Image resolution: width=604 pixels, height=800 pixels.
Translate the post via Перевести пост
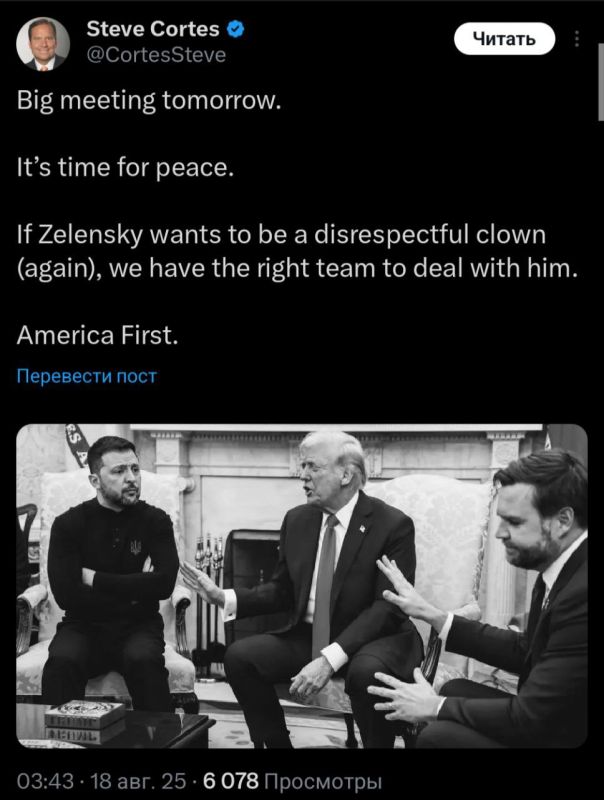point(87,376)
